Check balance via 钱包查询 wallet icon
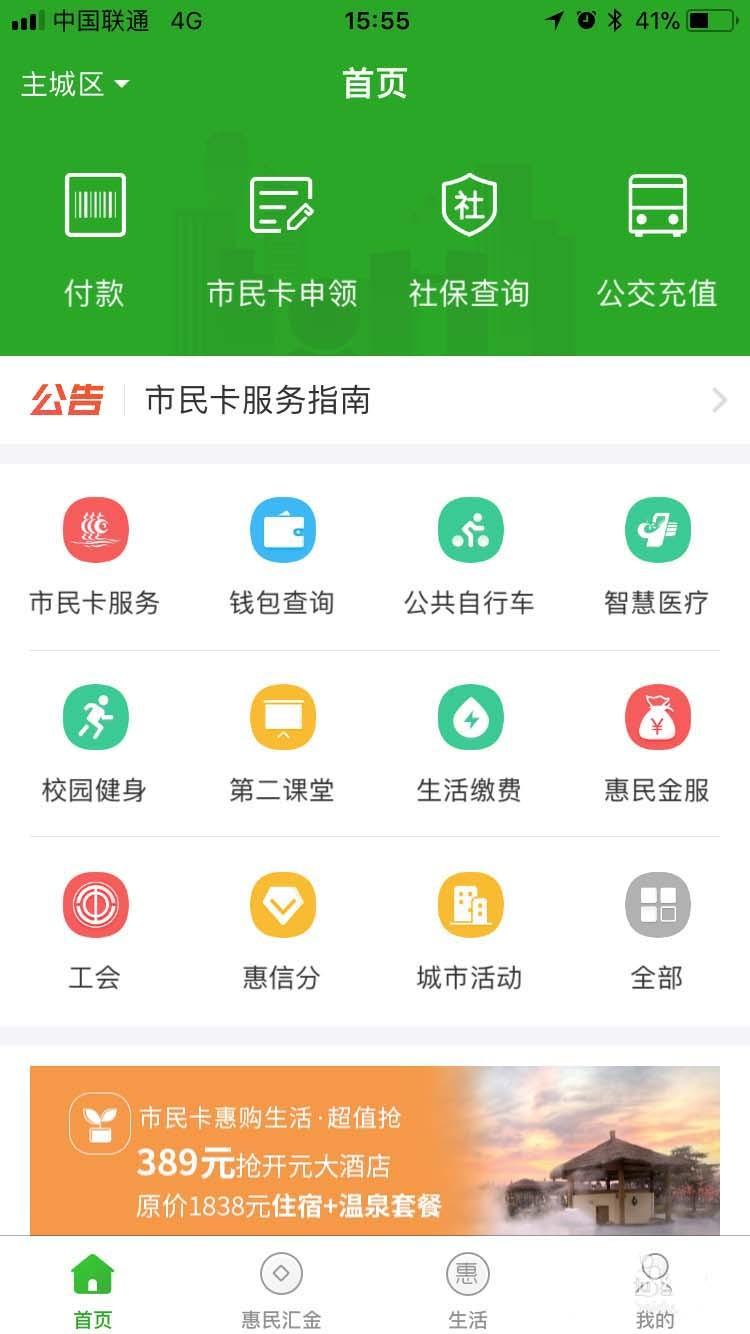750x1334 pixels. (281, 555)
